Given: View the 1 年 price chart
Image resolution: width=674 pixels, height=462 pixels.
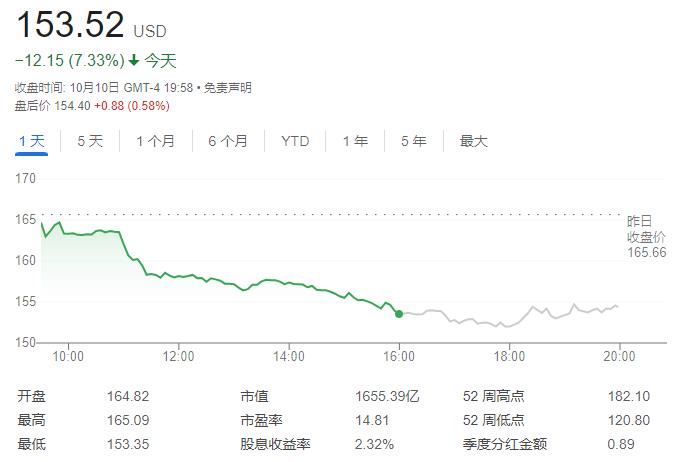Looking at the screenshot, I should 355,141.
